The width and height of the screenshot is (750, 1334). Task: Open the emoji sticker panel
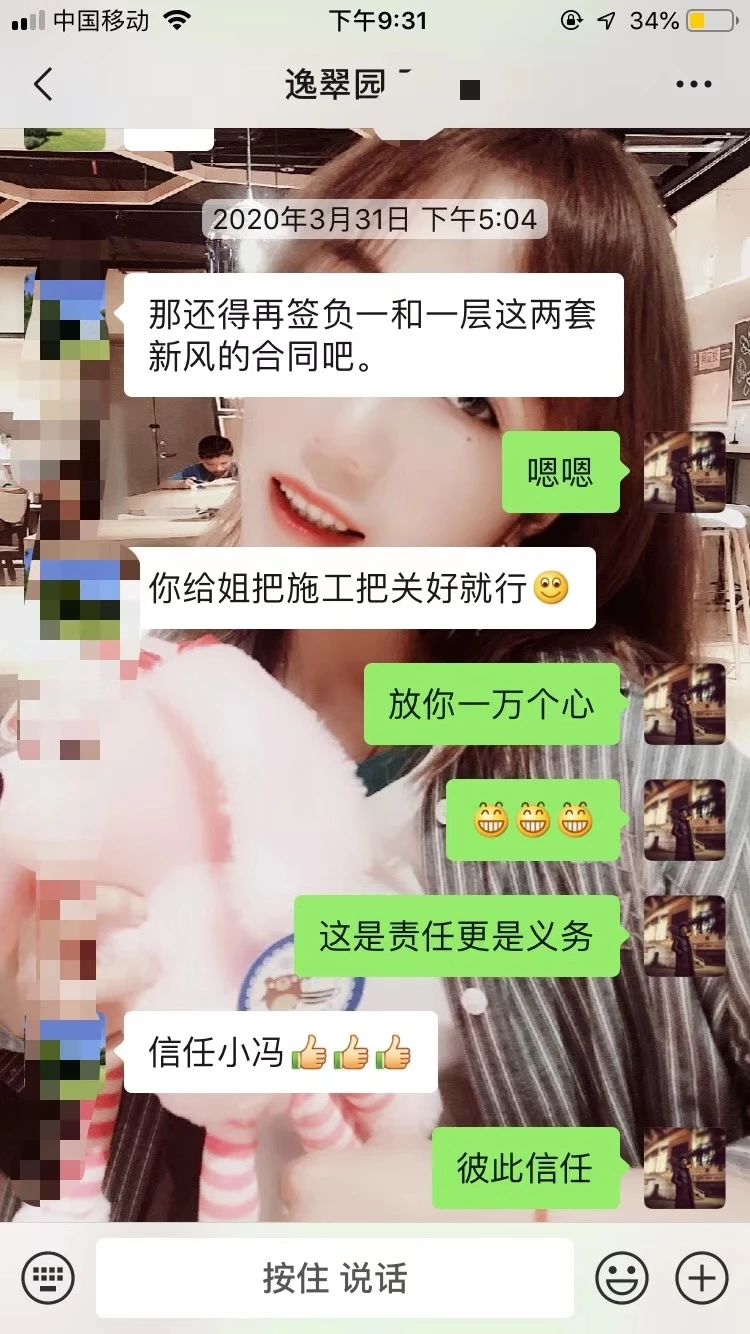(x=622, y=1277)
